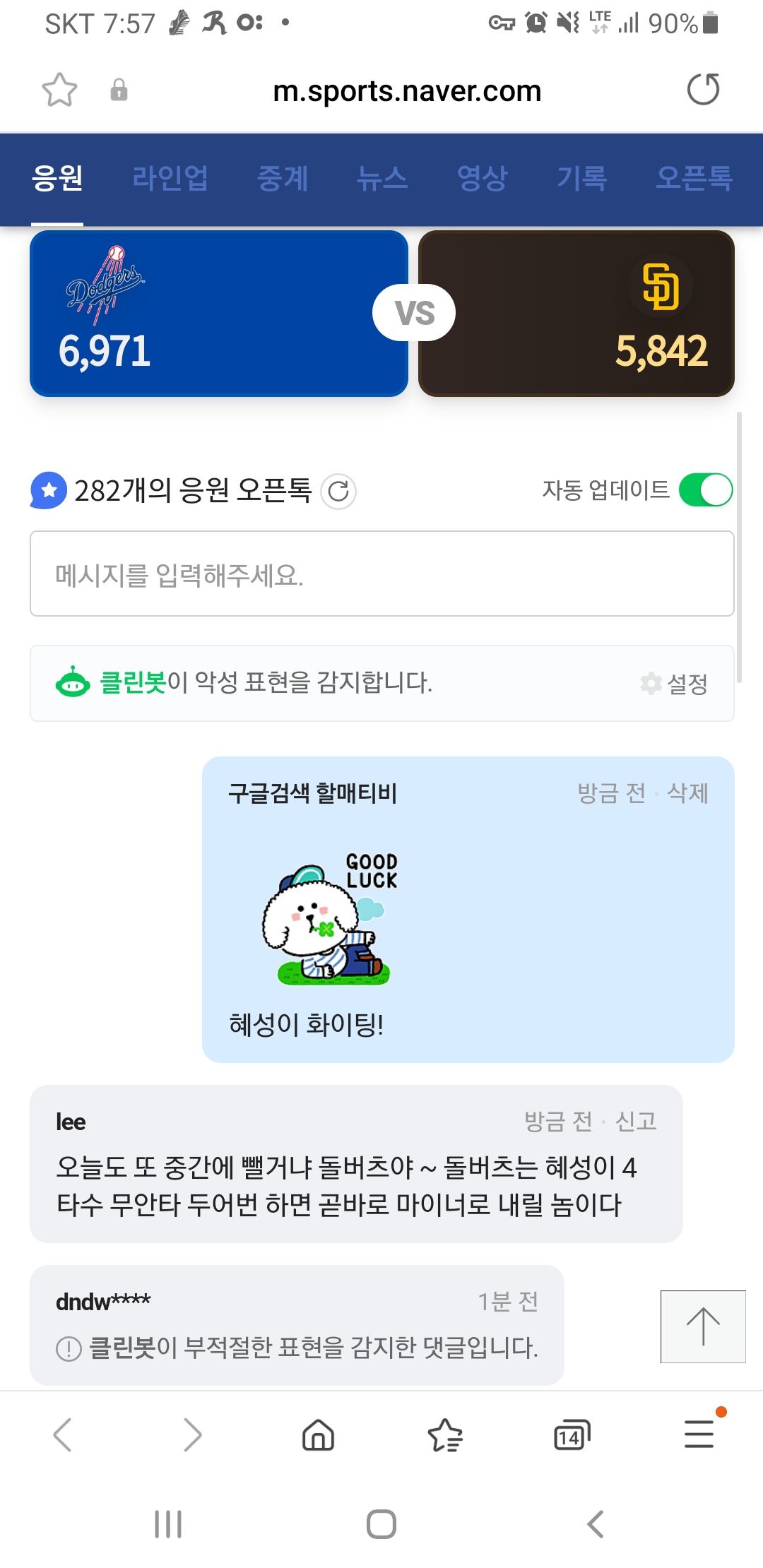The height and width of the screenshot is (1568, 763).
Task: Switch to the 라인업 tab
Action: pyautogui.click(x=170, y=179)
